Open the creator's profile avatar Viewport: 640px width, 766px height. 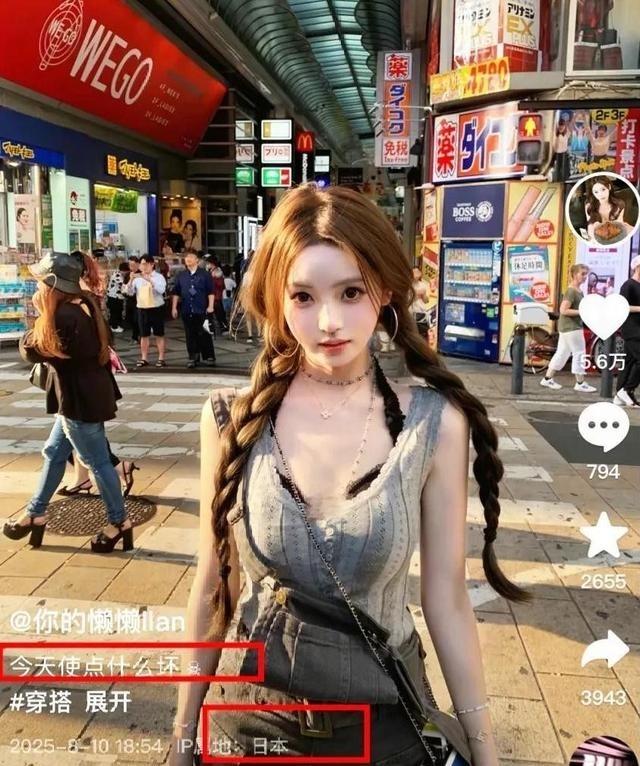[602, 210]
